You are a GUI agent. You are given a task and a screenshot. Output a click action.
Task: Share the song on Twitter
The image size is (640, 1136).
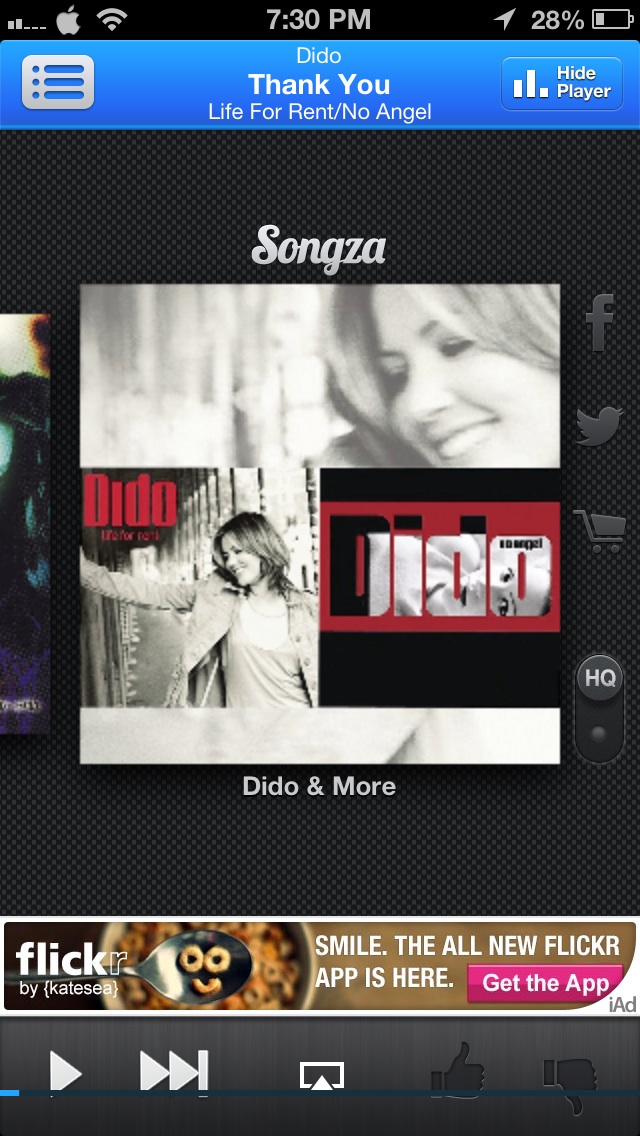[599, 425]
